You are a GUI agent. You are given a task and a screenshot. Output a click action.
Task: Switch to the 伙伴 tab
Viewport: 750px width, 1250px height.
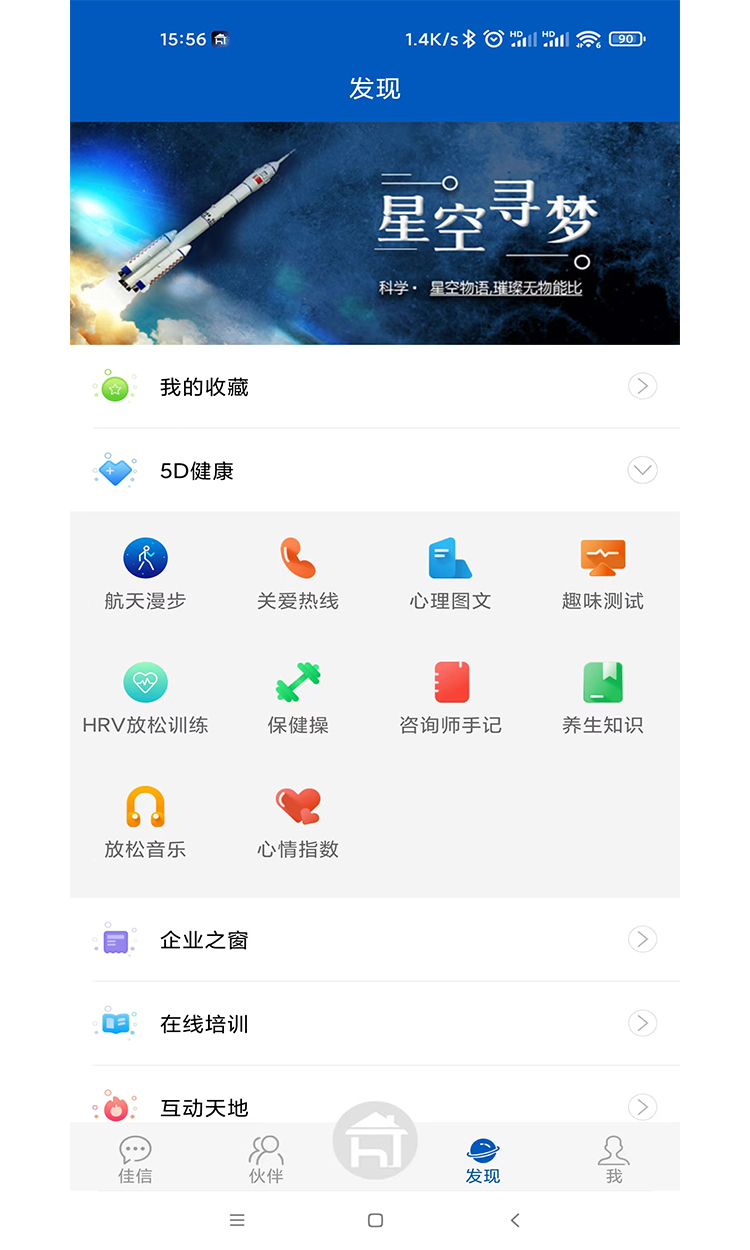[266, 1160]
